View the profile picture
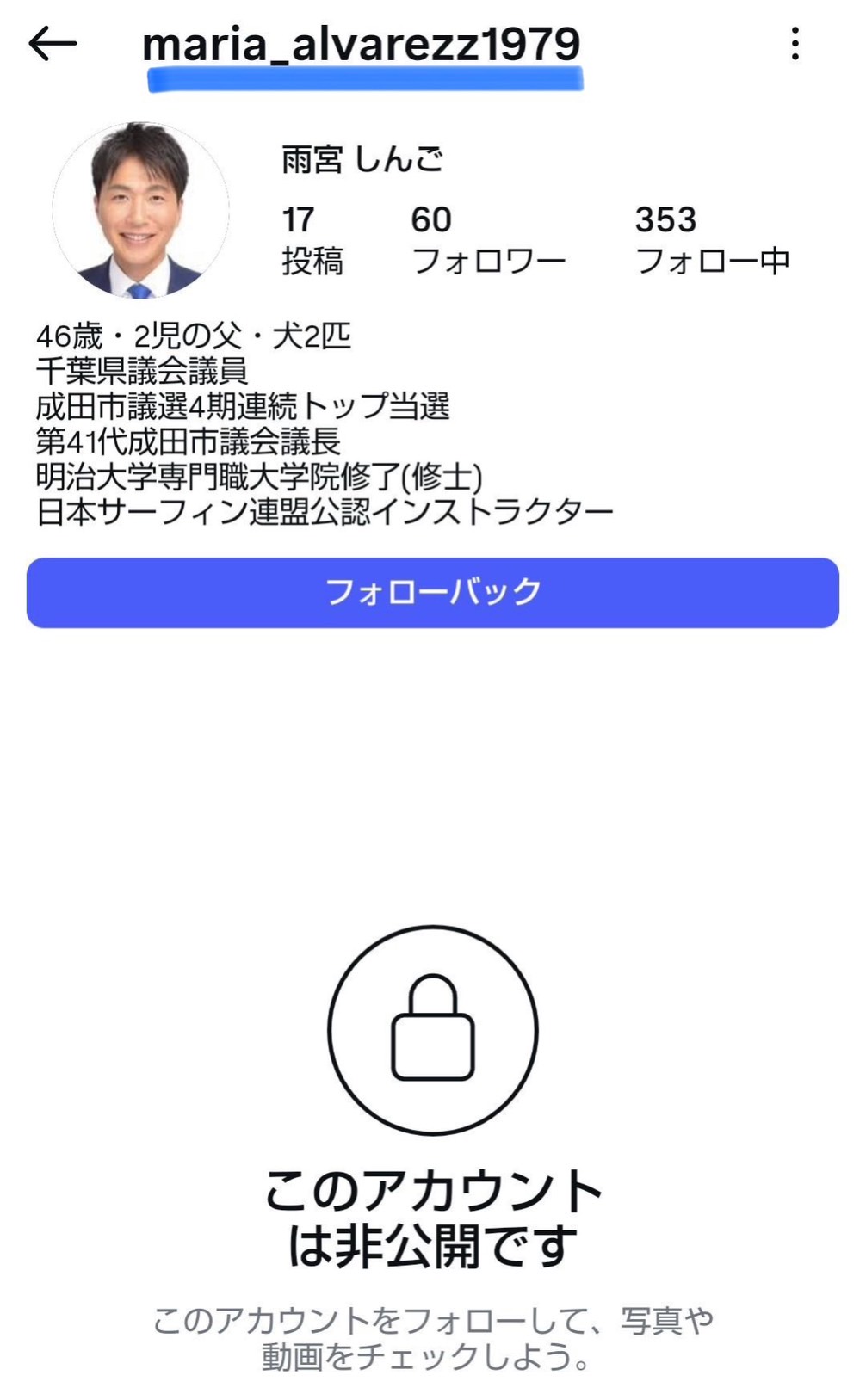 pos(140,211)
